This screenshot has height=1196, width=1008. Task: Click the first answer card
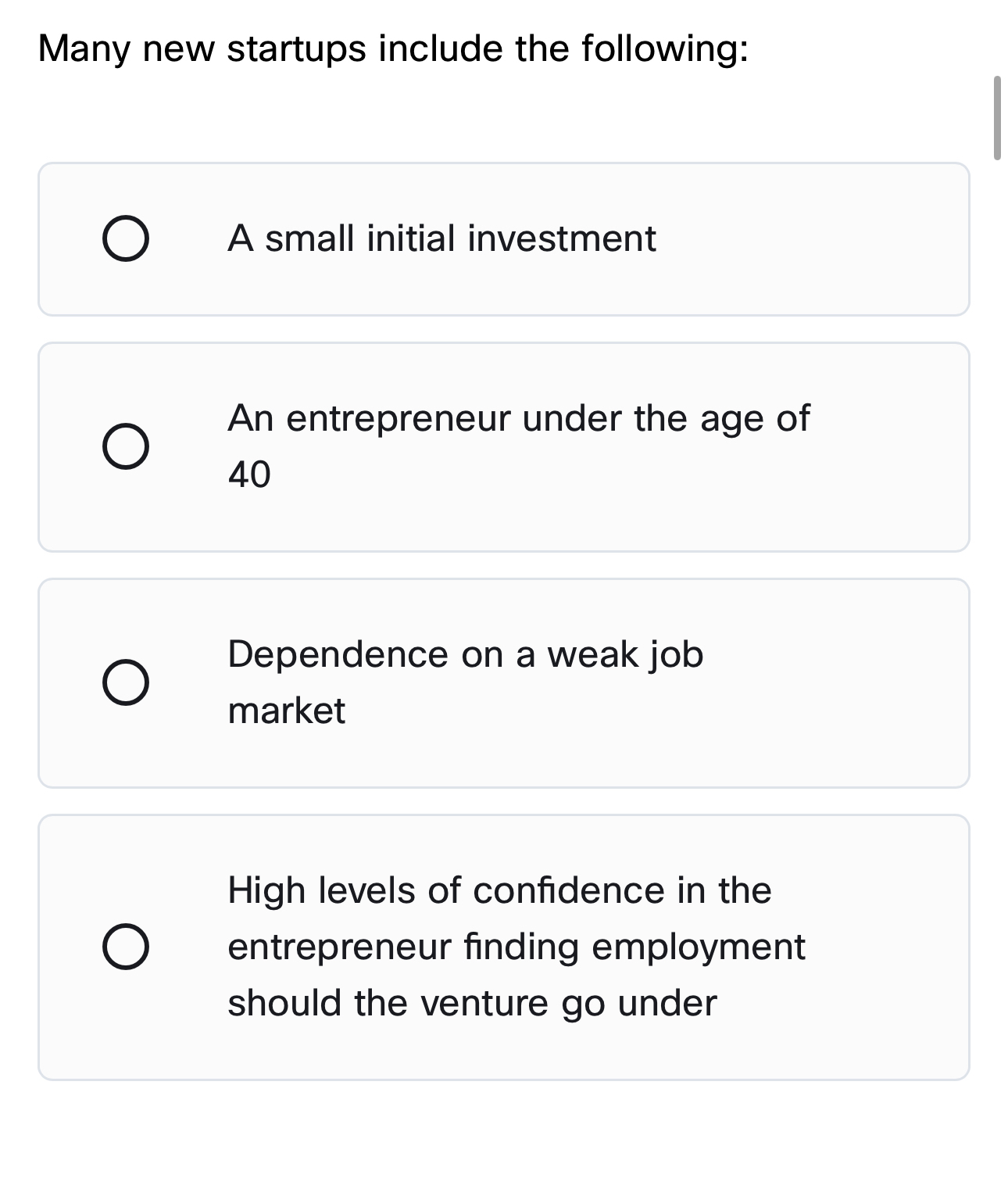pos(504,238)
